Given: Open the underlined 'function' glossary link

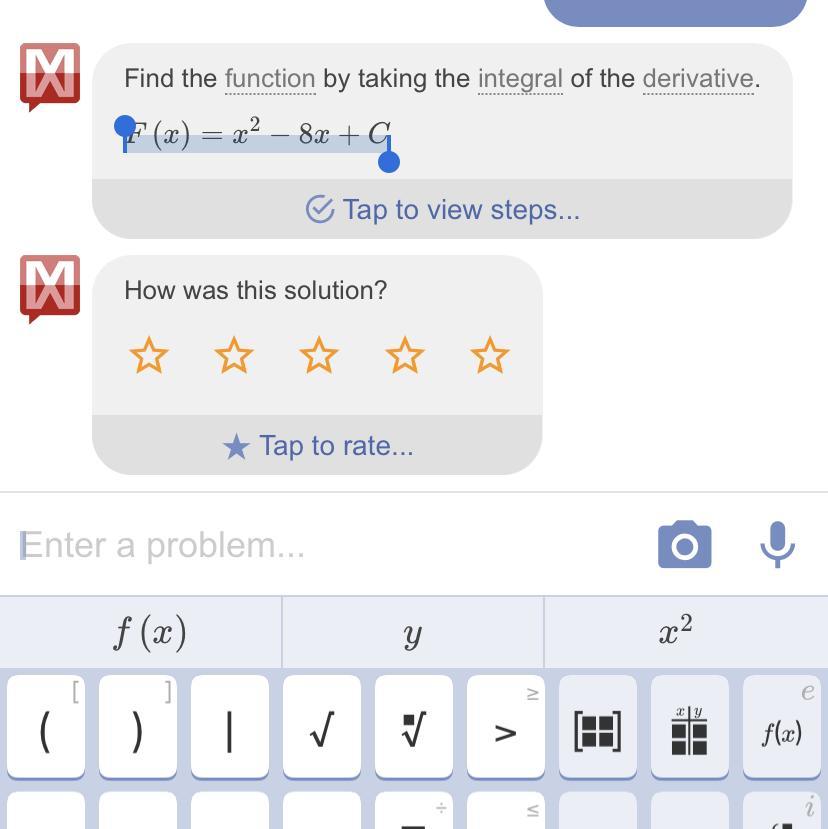Looking at the screenshot, I should (x=270, y=79).
